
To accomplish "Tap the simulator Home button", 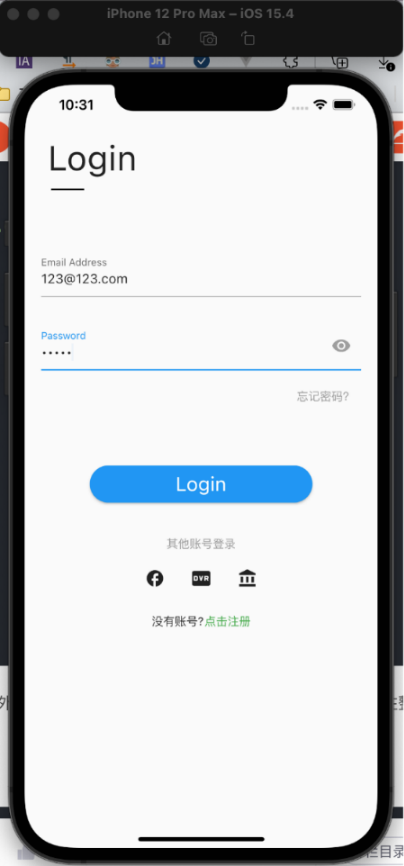I will click(164, 38).
